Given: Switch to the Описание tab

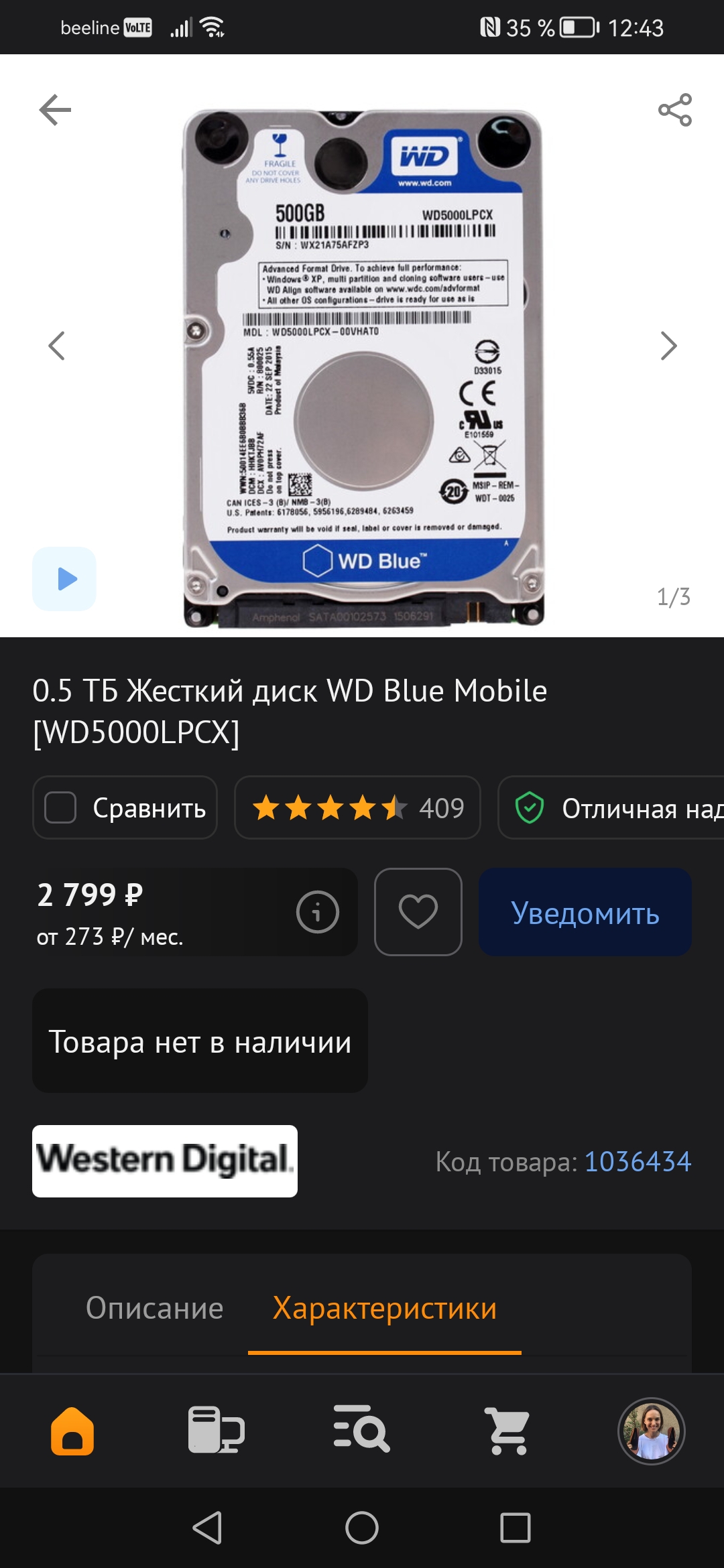Looking at the screenshot, I should click(154, 1308).
